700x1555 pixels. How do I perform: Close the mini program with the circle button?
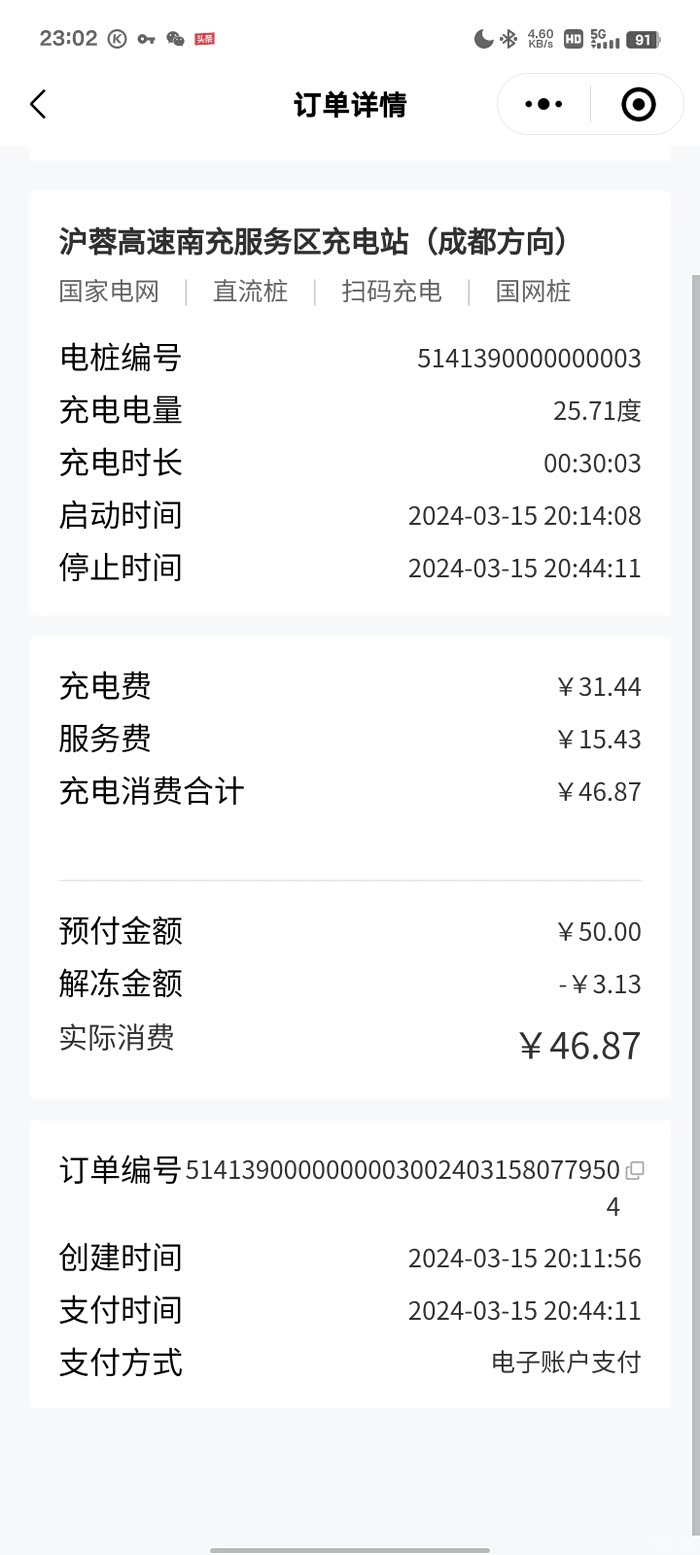pos(638,104)
